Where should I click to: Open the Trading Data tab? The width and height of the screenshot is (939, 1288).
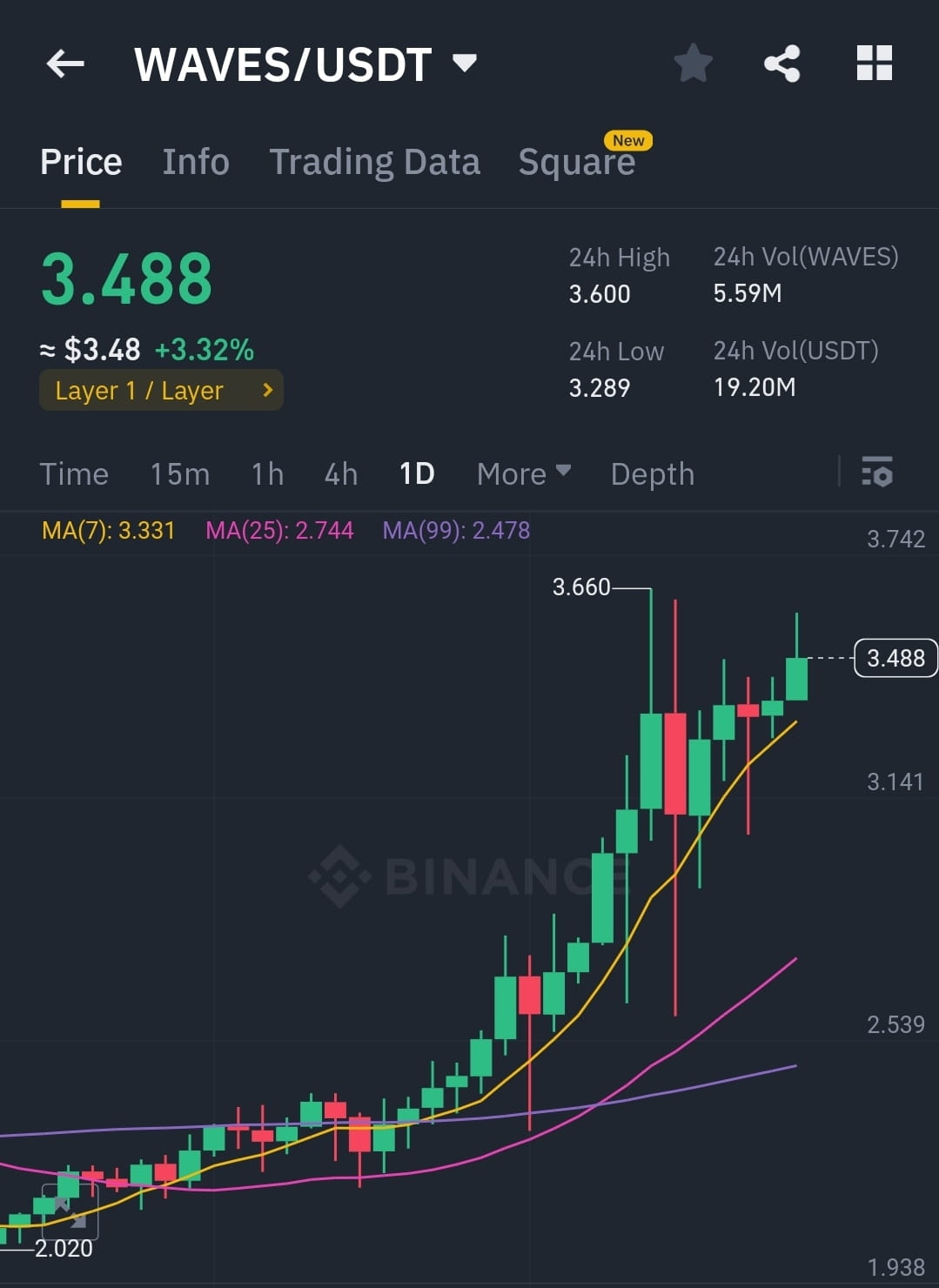pos(375,161)
